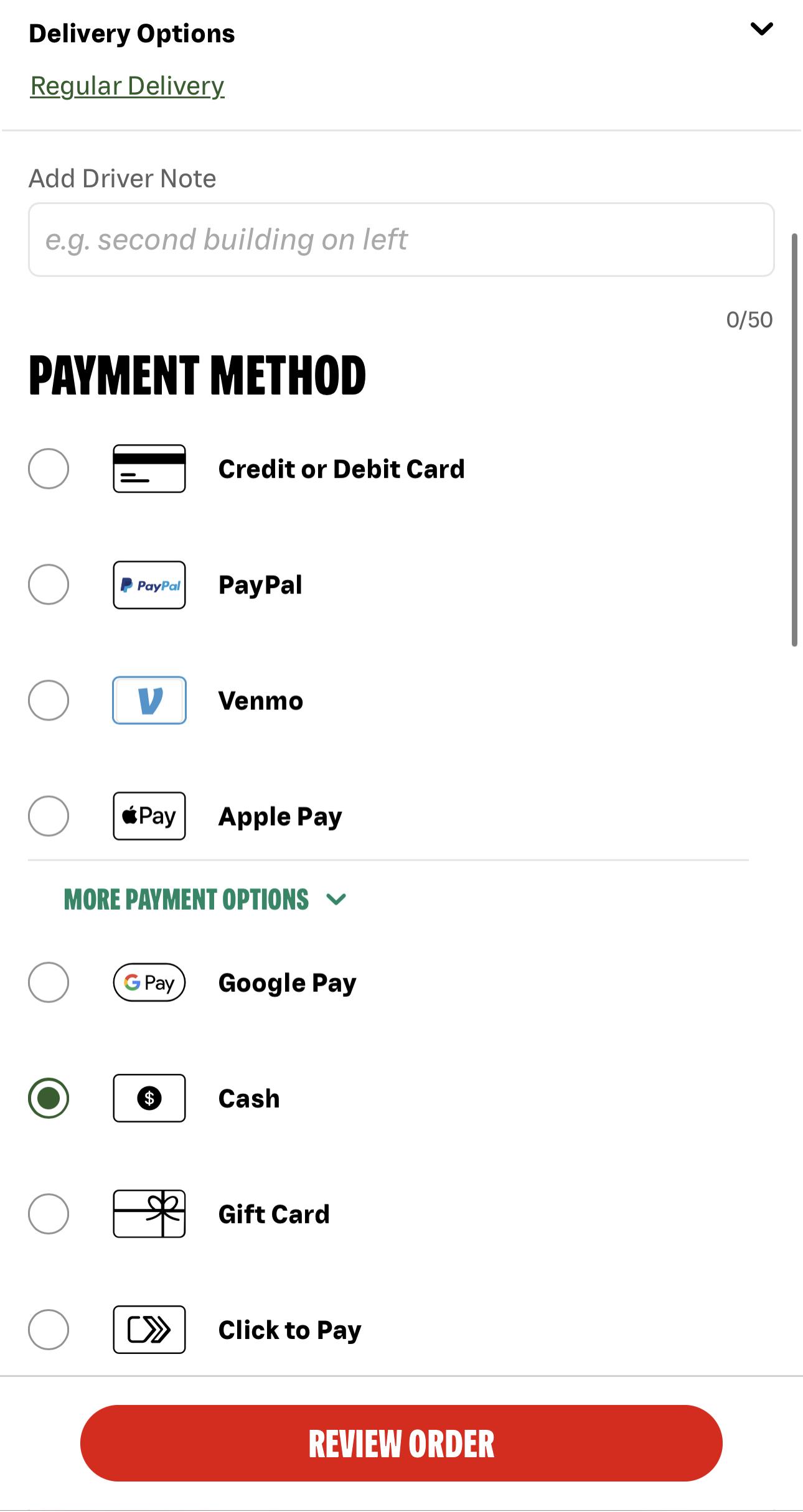803x1512 pixels.
Task: Open the Regular Delivery link
Action: tap(127, 86)
